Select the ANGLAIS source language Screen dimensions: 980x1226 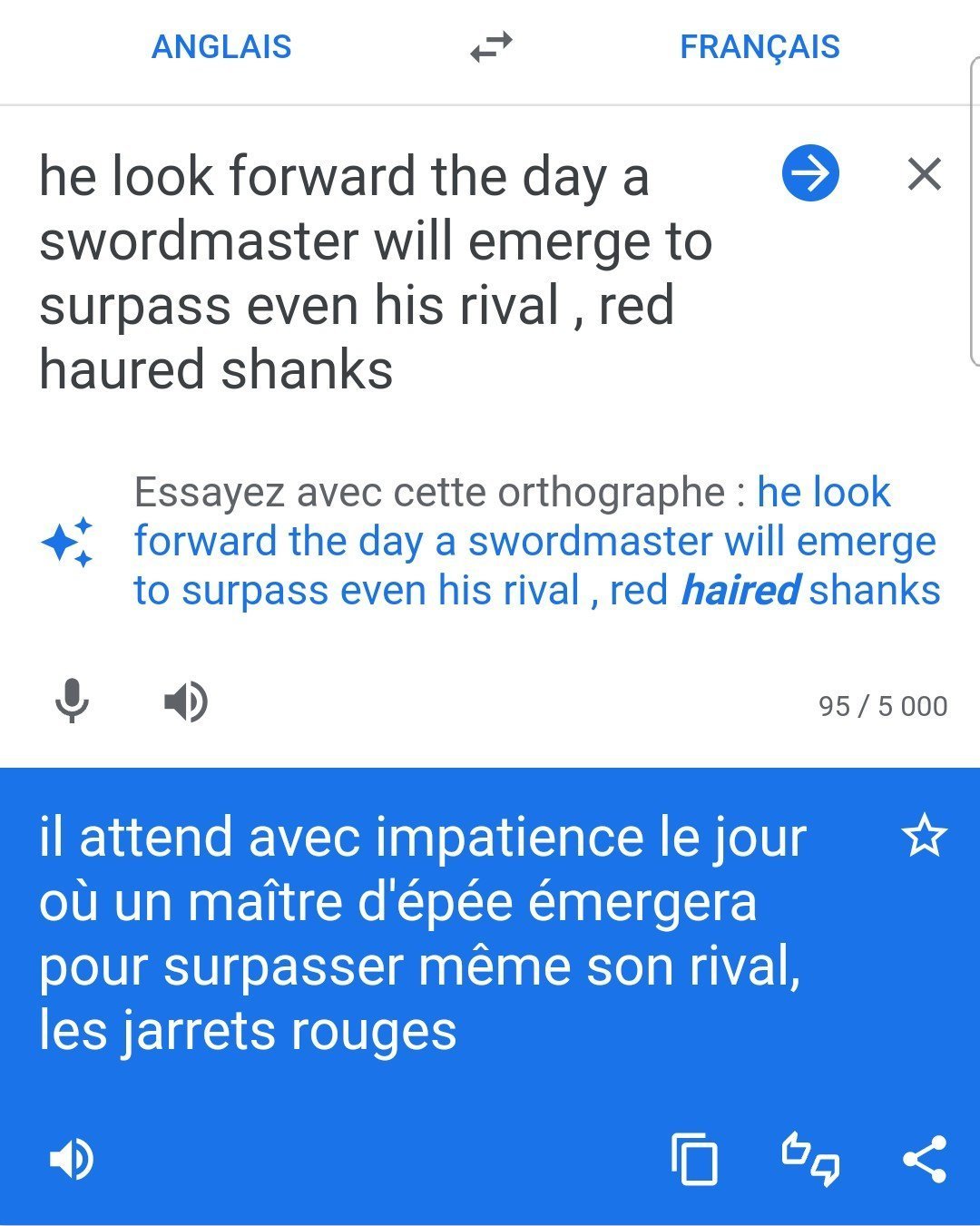pos(221,46)
